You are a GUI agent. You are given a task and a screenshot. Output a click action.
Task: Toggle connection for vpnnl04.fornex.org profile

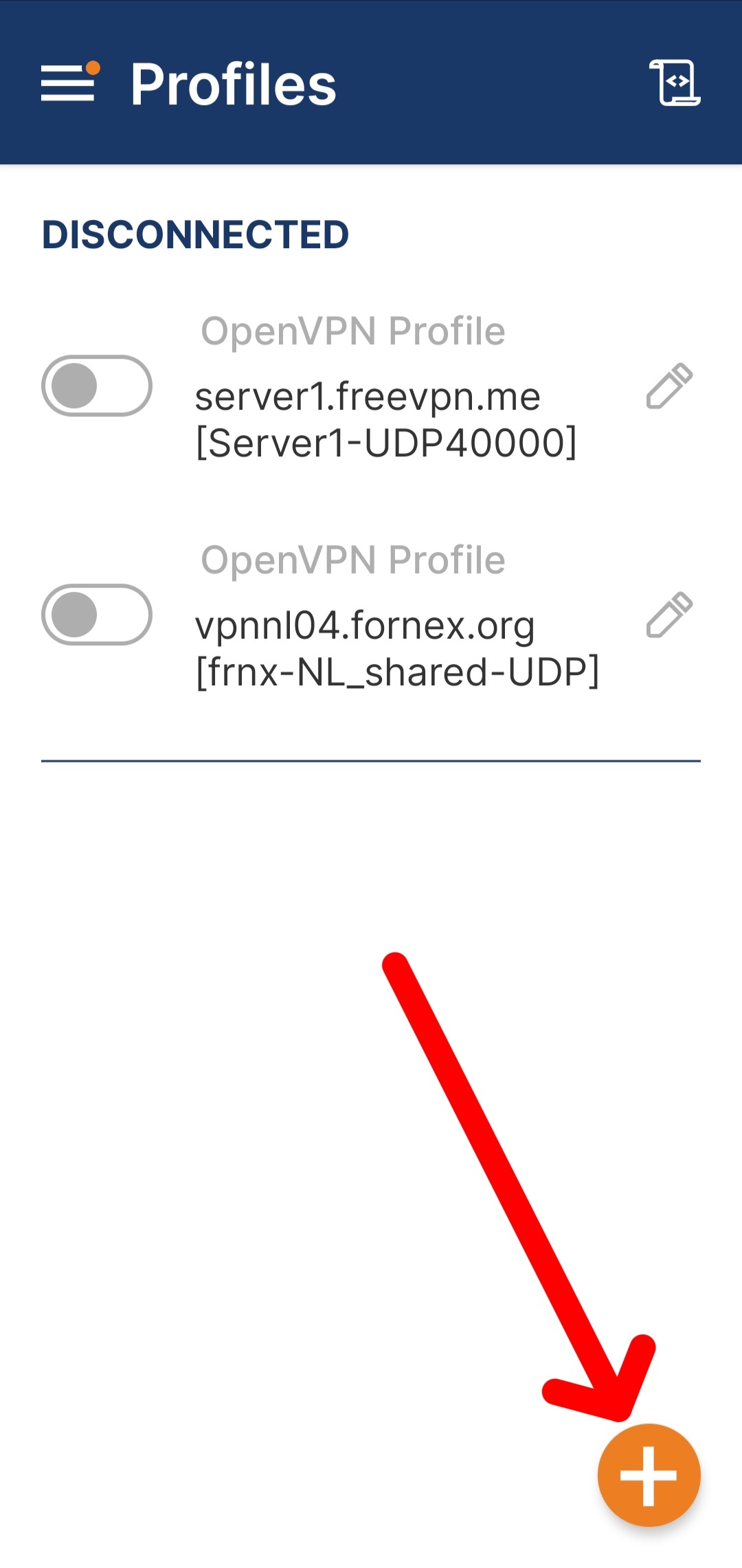(97, 615)
